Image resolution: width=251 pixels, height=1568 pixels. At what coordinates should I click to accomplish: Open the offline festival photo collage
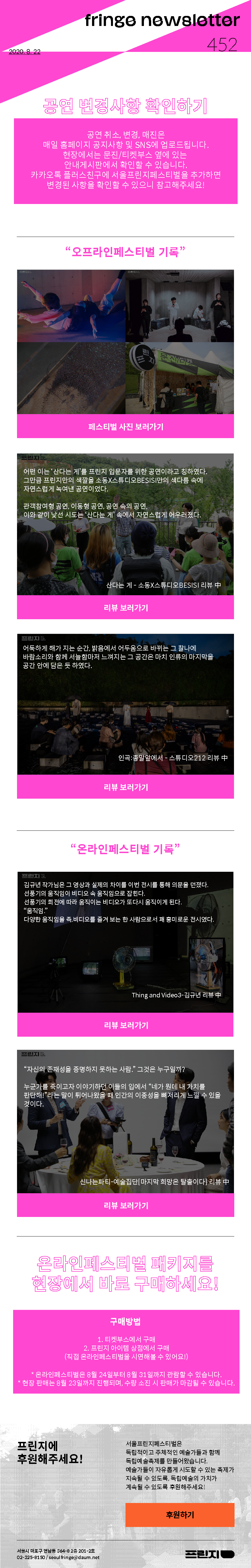pyautogui.click(x=125, y=342)
